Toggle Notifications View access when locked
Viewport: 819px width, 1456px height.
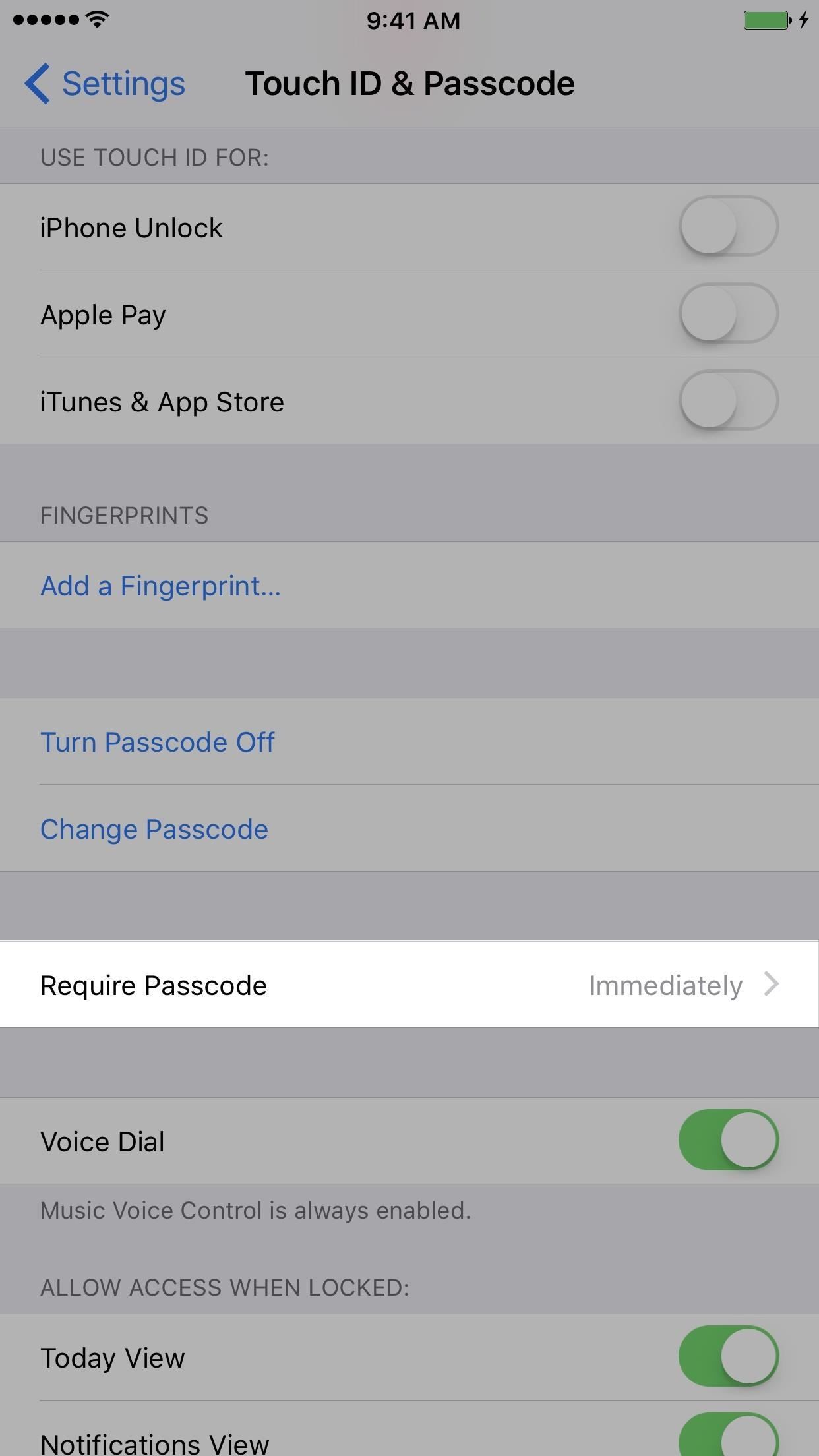tap(728, 1438)
